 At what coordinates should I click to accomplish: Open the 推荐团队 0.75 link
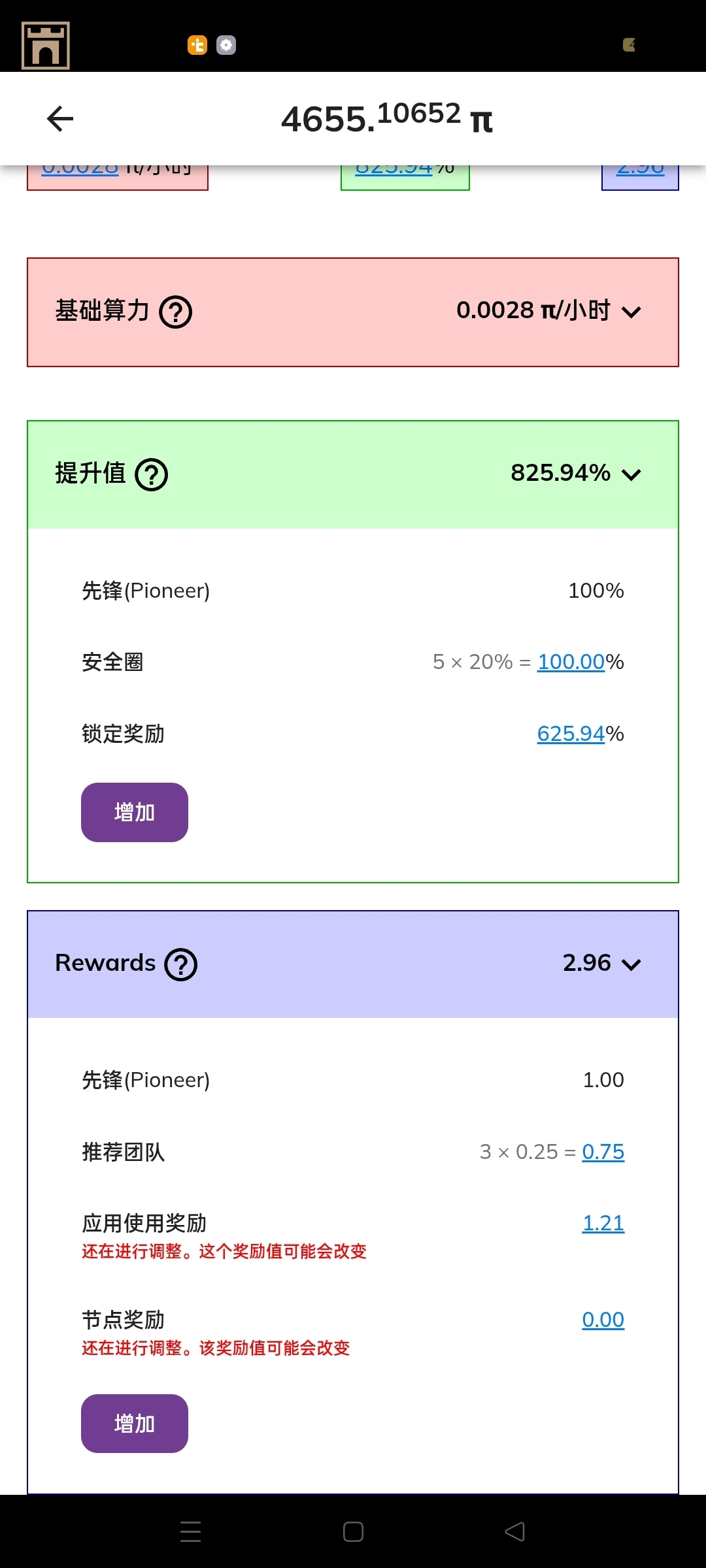(603, 1152)
